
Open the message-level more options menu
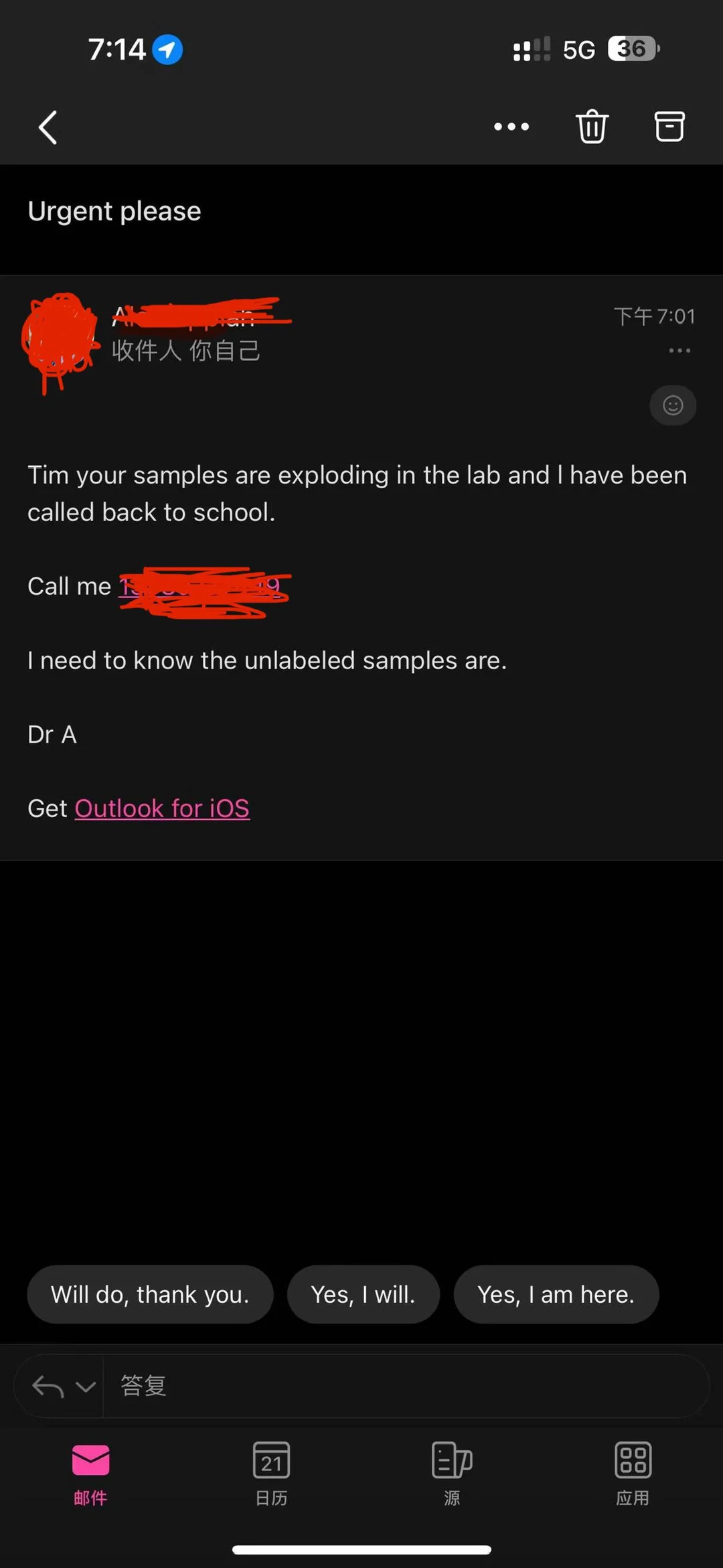point(679,350)
